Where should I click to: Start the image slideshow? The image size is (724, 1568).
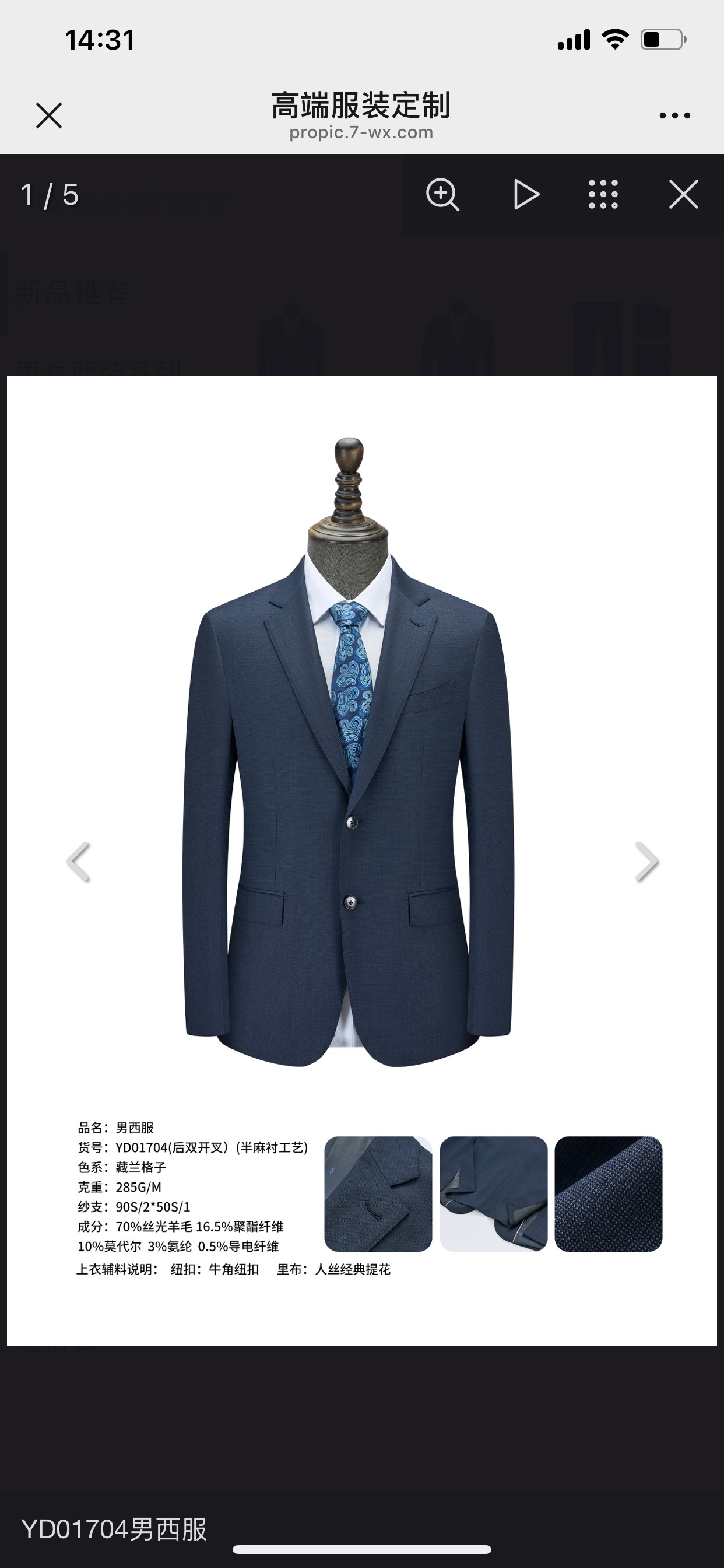point(526,195)
